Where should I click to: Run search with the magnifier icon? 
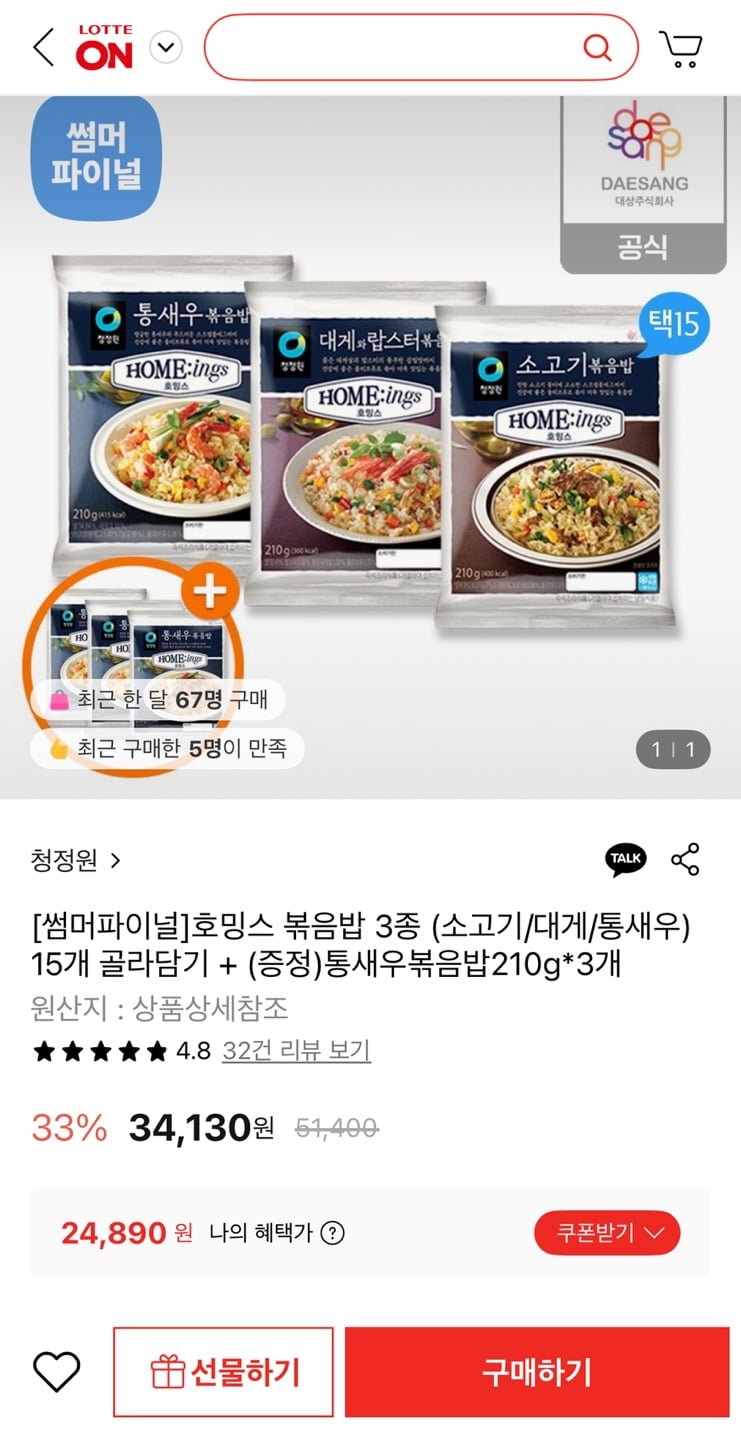point(597,47)
